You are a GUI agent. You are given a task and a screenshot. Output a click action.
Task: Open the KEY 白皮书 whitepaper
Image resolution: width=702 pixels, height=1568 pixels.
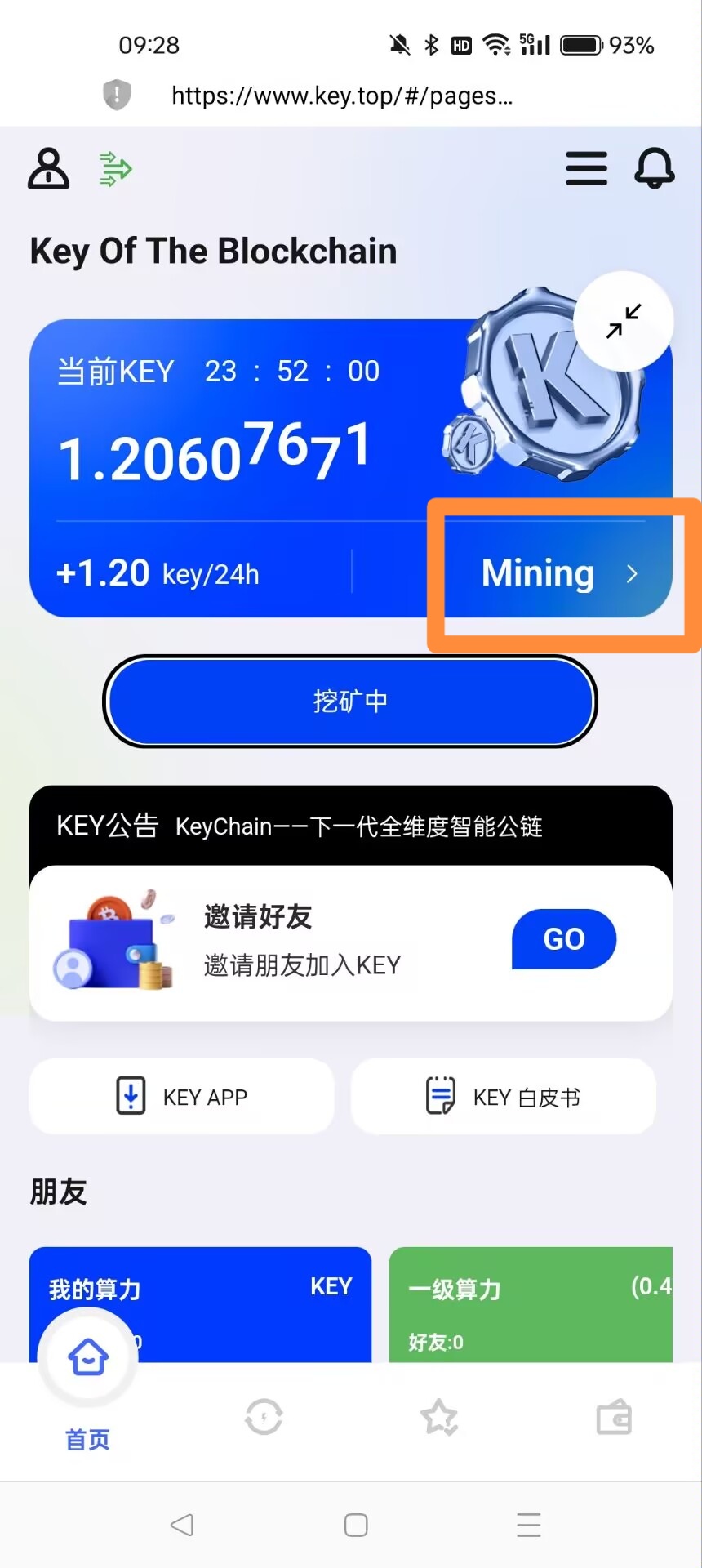503,1097
